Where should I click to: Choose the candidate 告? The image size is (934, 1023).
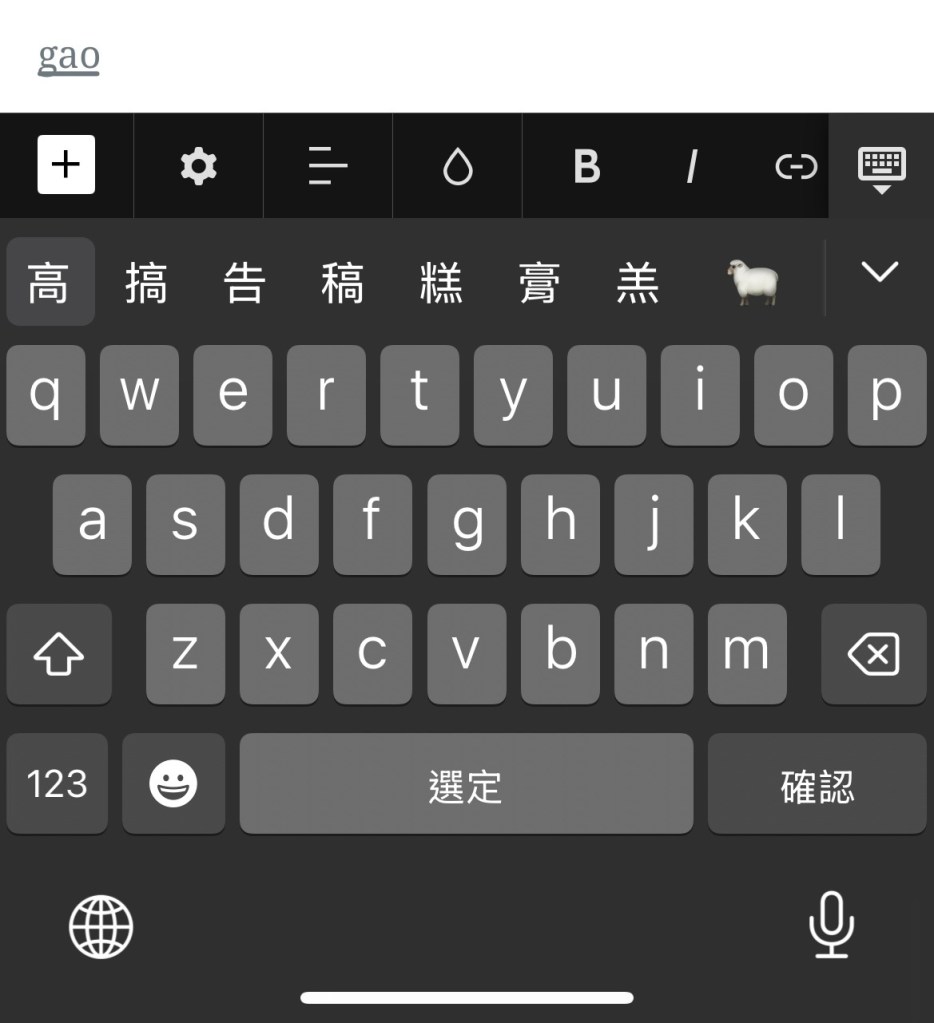[244, 283]
